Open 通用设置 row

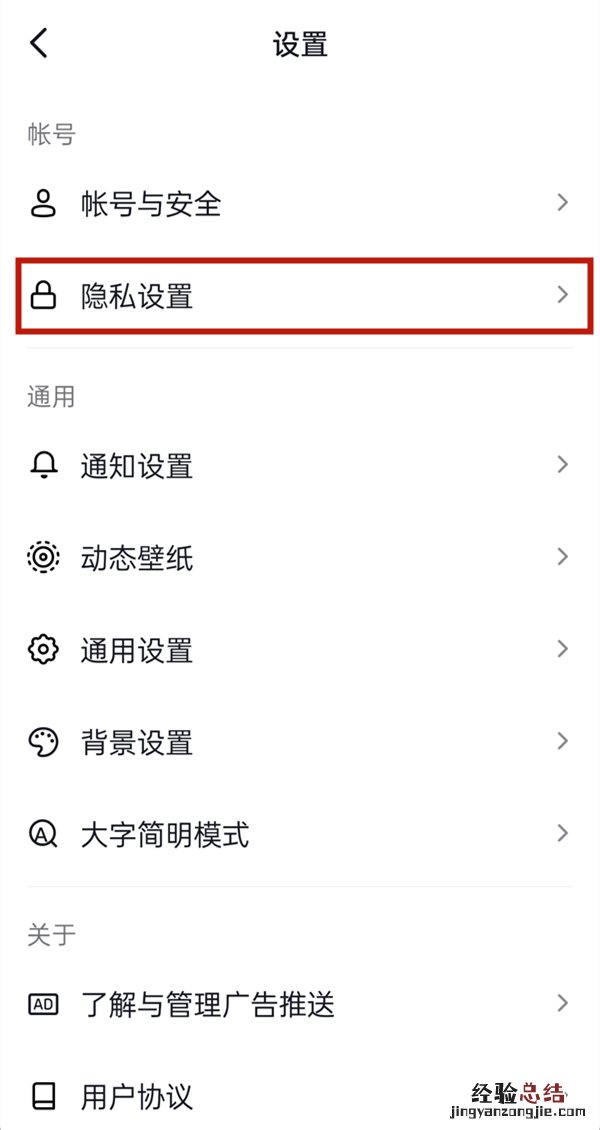300,650
